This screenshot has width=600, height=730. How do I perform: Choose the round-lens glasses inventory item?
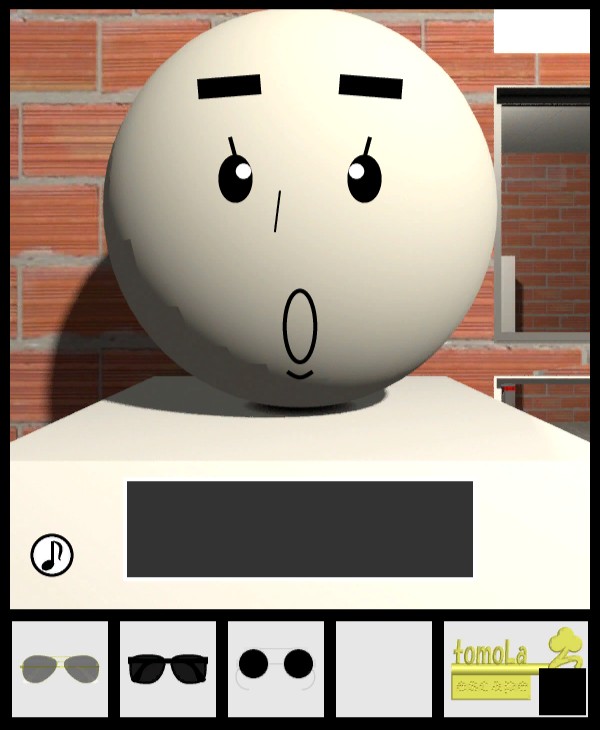[x=276, y=666]
